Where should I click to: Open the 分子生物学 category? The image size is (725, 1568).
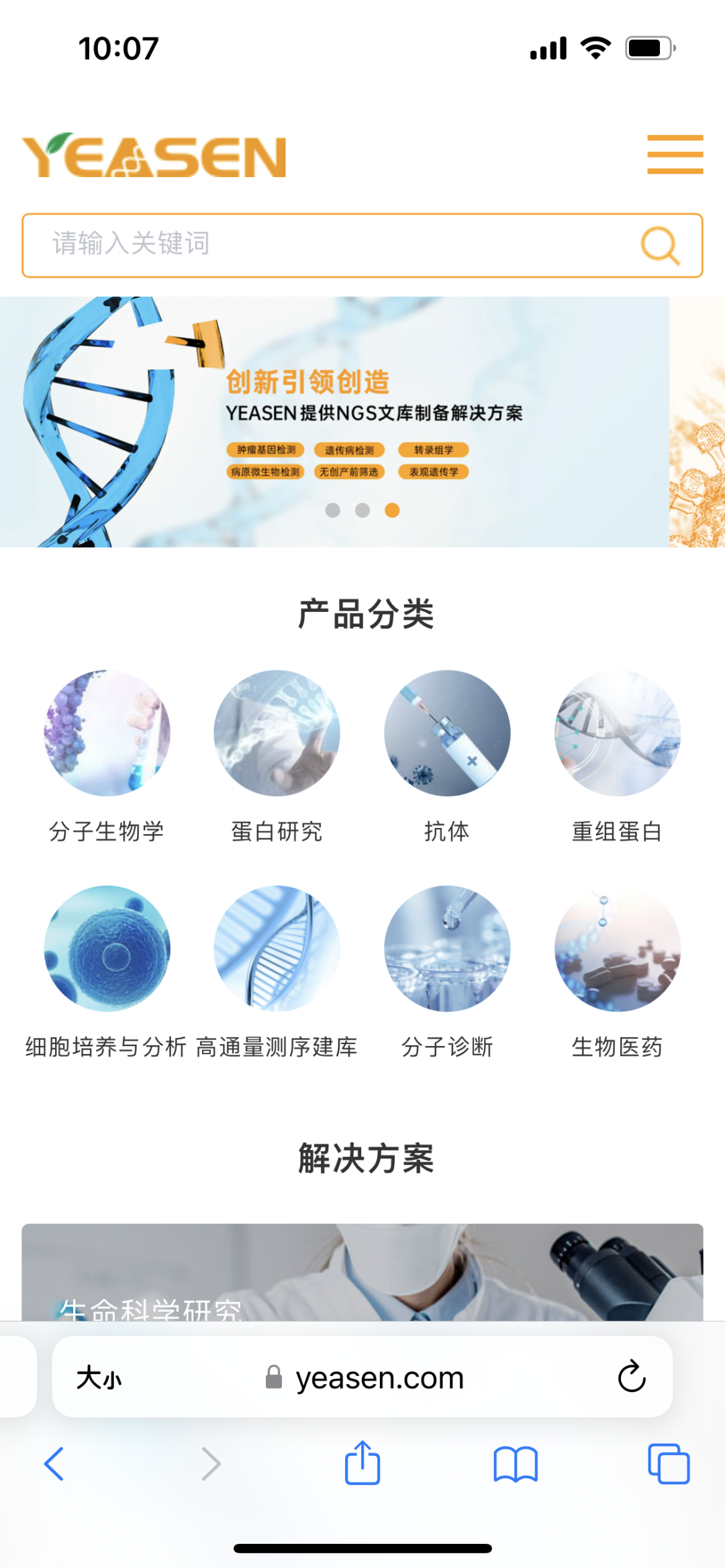[x=107, y=757]
